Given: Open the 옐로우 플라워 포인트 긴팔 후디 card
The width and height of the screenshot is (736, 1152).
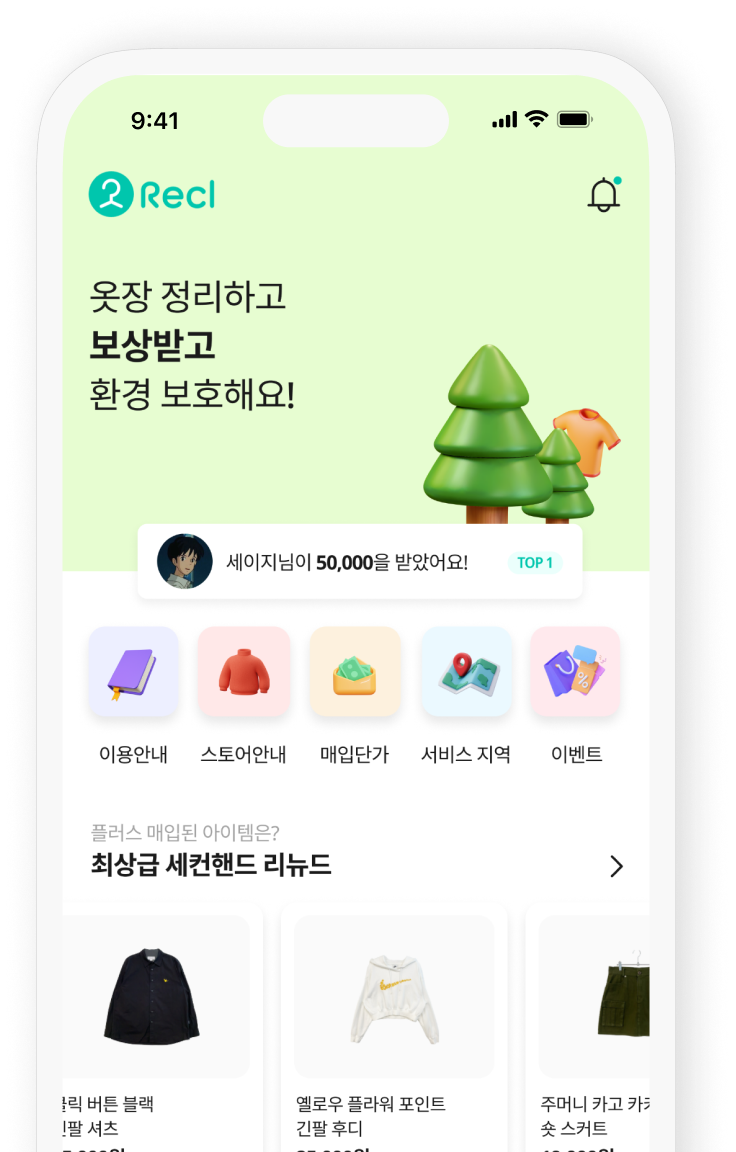Looking at the screenshot, I should click(x=394, y=1000).
